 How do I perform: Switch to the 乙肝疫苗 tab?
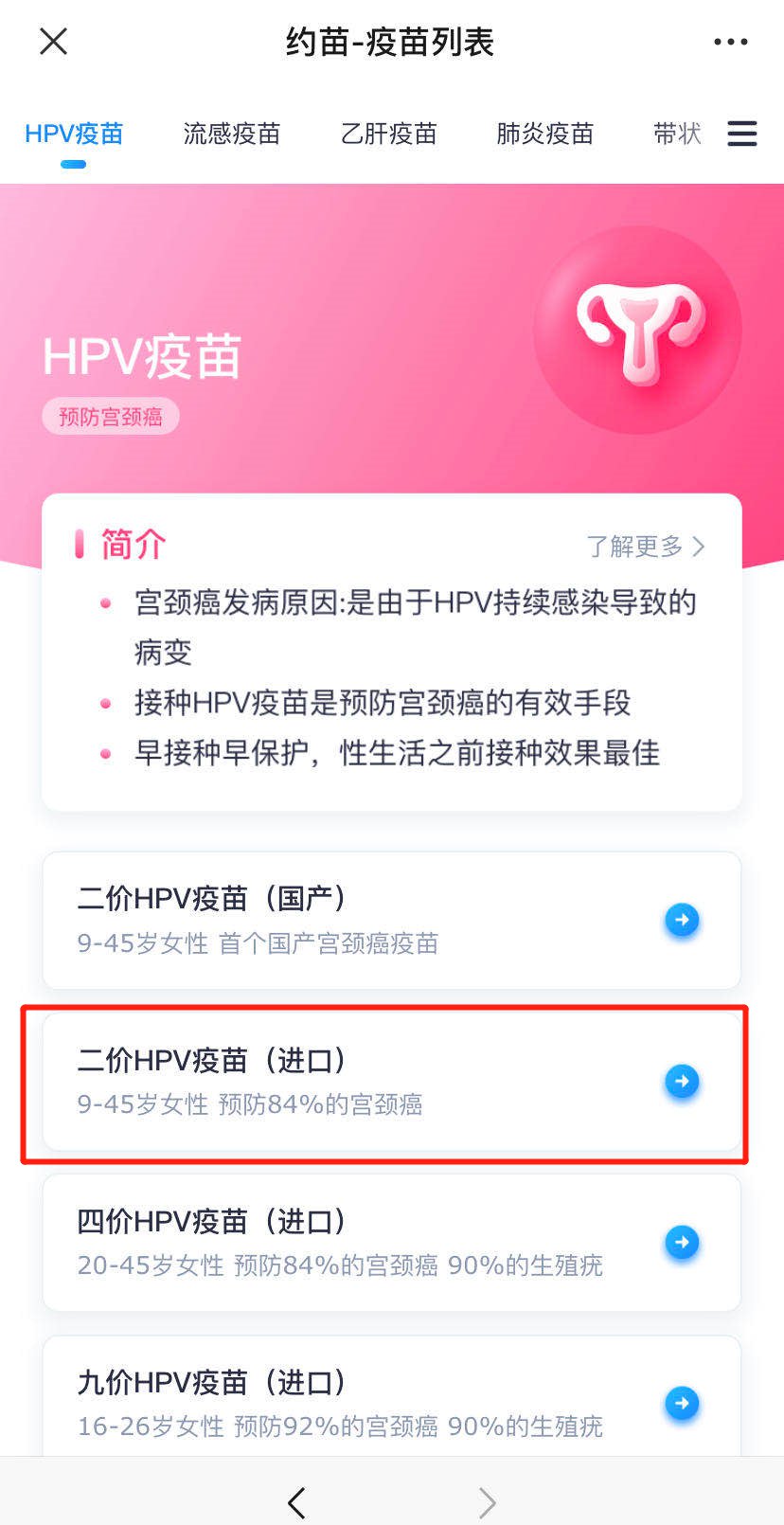[x=388, y=134]
